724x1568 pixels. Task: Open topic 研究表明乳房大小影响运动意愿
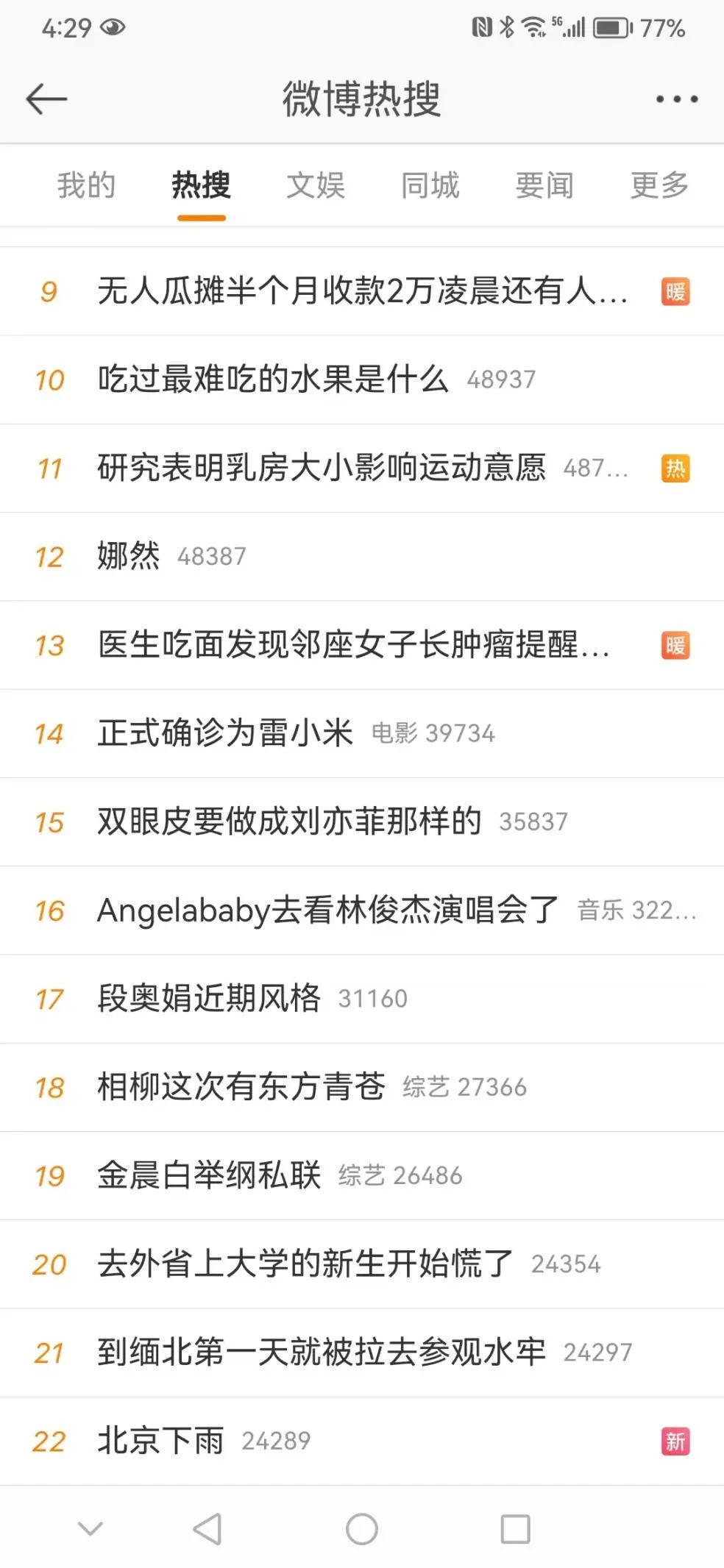(322, 468)
